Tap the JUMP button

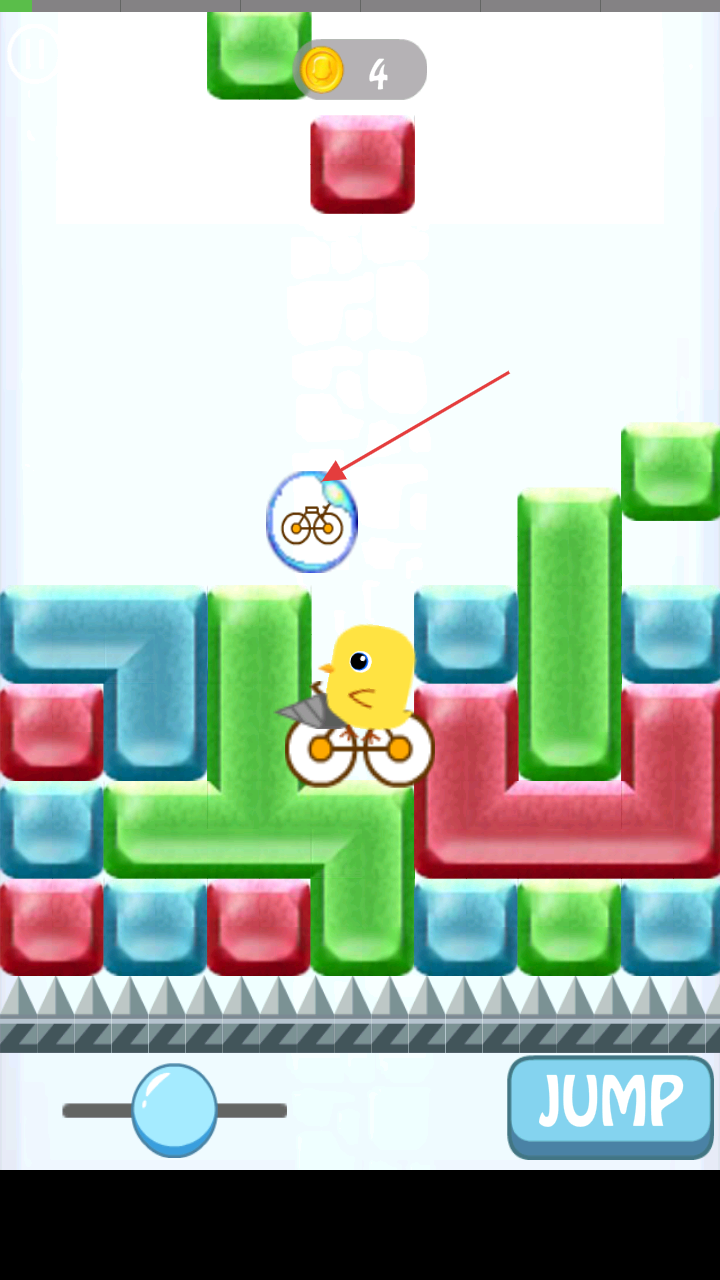(610, 1106)
